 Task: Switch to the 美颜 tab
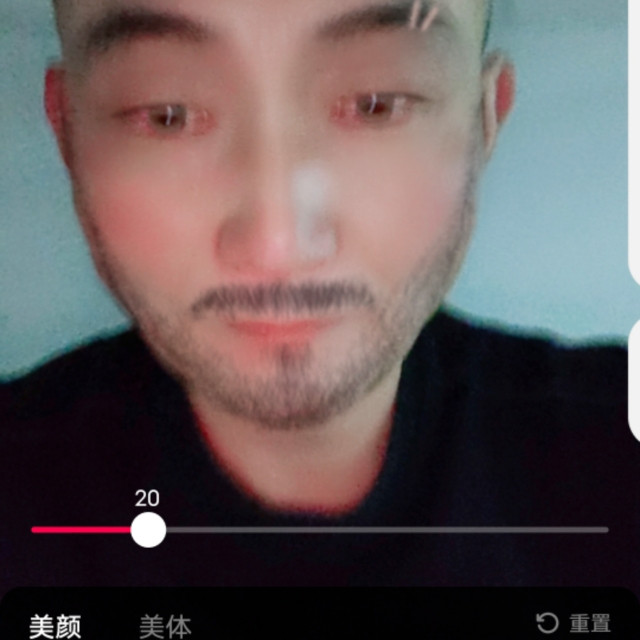click(54, 625)
